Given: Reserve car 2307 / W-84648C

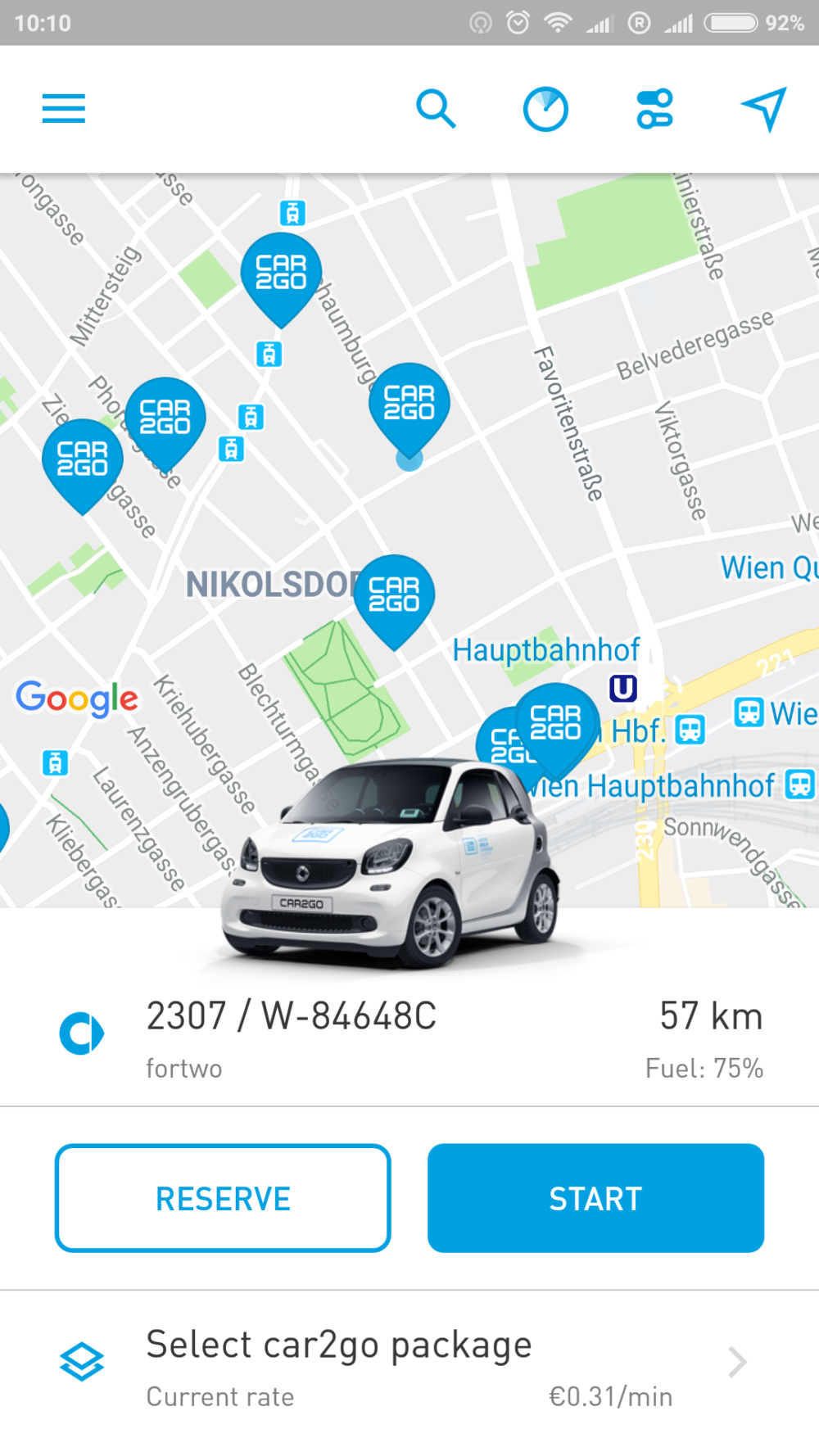Looking at the screenshot, I should pyautogui.click(x=223, y=1197).
